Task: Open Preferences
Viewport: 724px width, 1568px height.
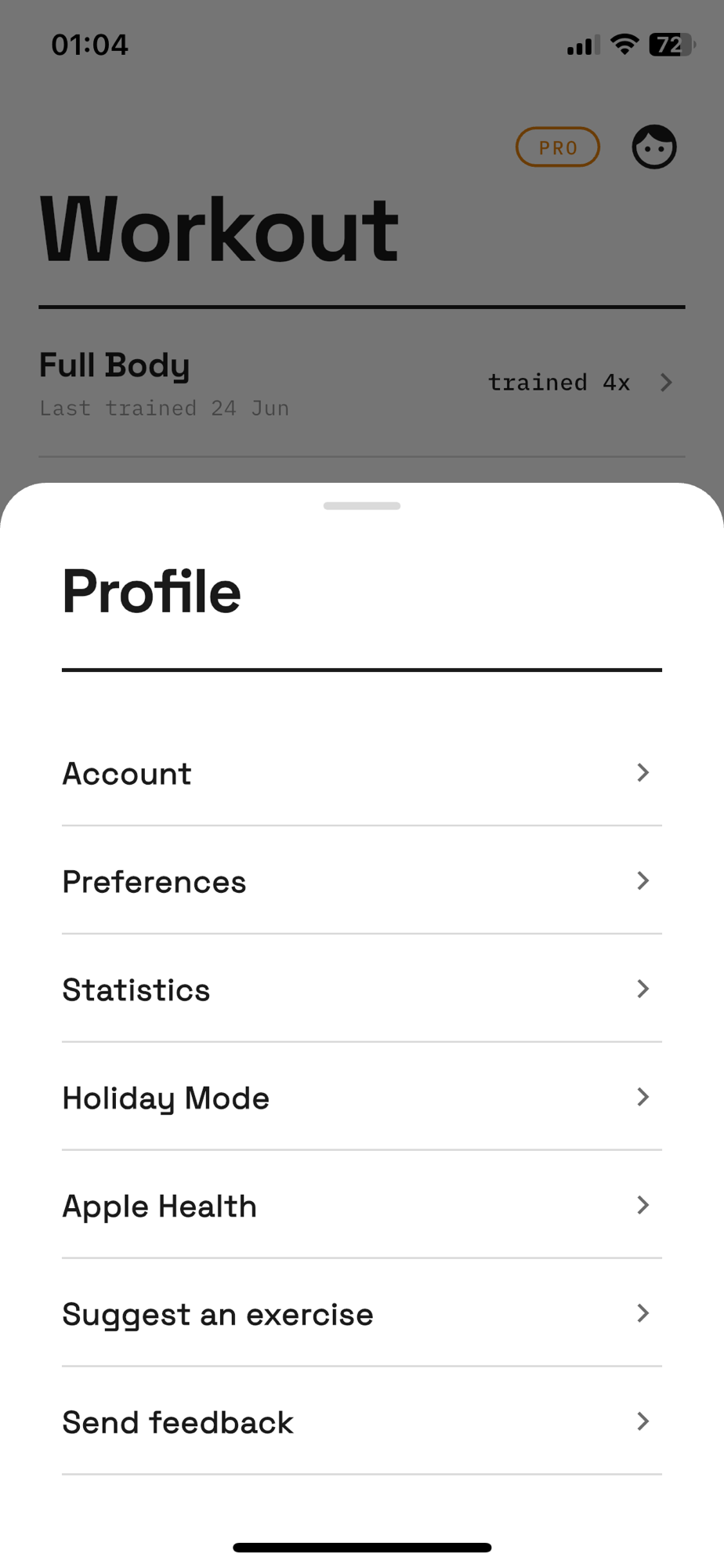Action: tap(362, 881)
